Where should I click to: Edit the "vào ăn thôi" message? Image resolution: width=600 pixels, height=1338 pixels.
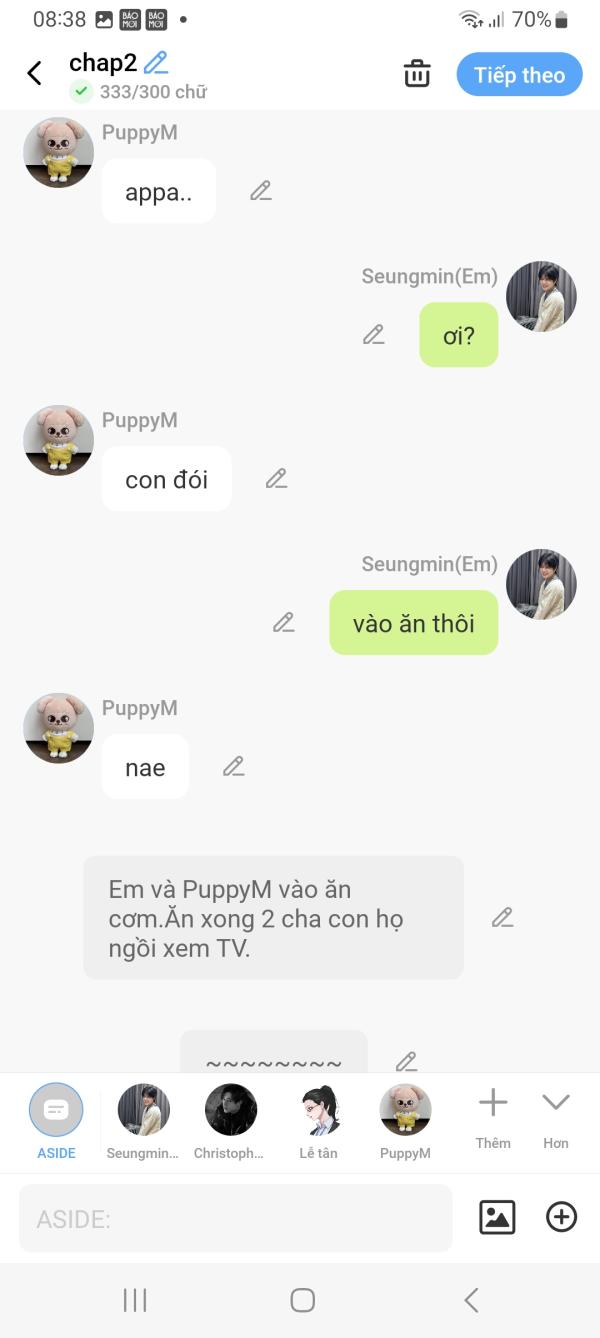284,622
